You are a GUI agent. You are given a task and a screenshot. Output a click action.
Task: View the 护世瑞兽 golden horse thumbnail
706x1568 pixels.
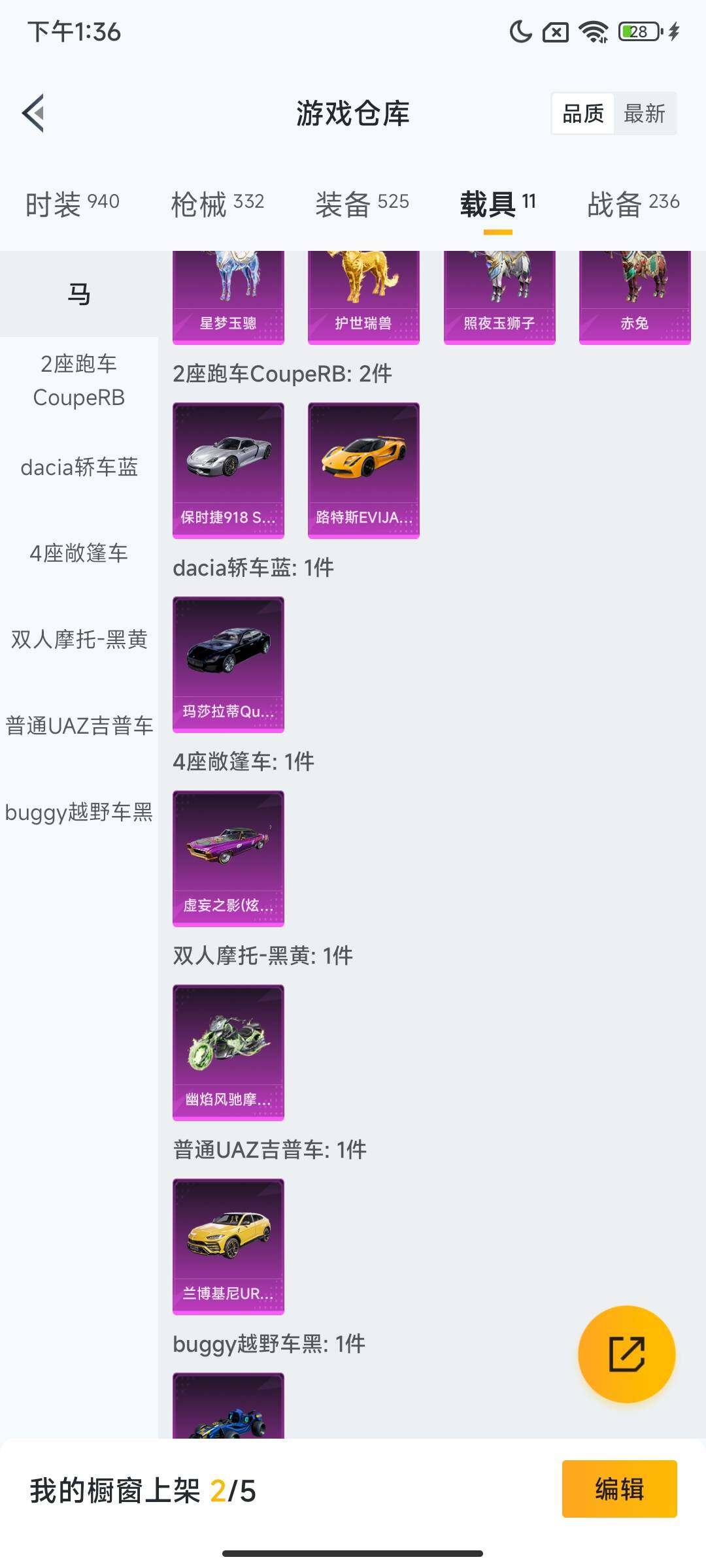pyautogui.click(x=363, y=294)
